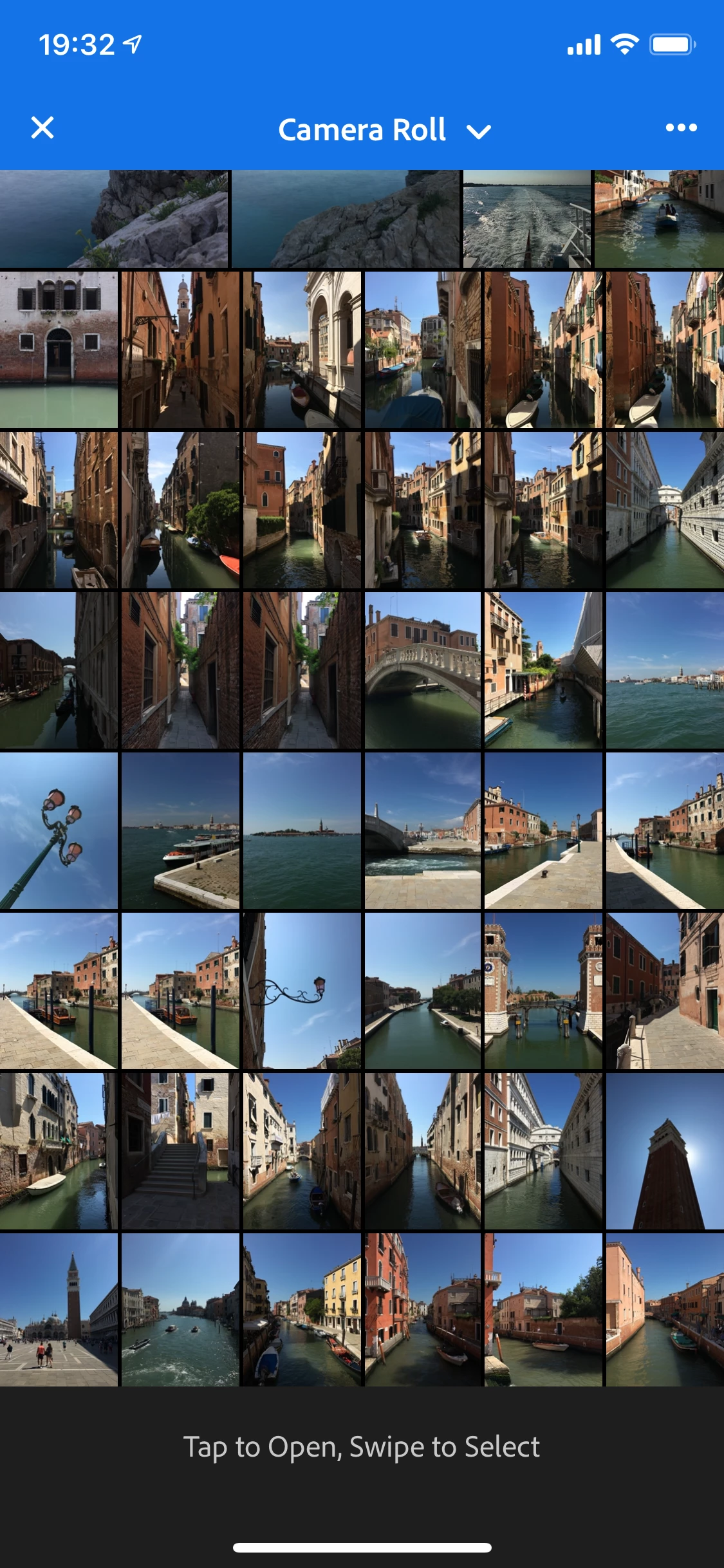
Task: Open the stone staircase alley photo
Action: [x=180, y=1151]
